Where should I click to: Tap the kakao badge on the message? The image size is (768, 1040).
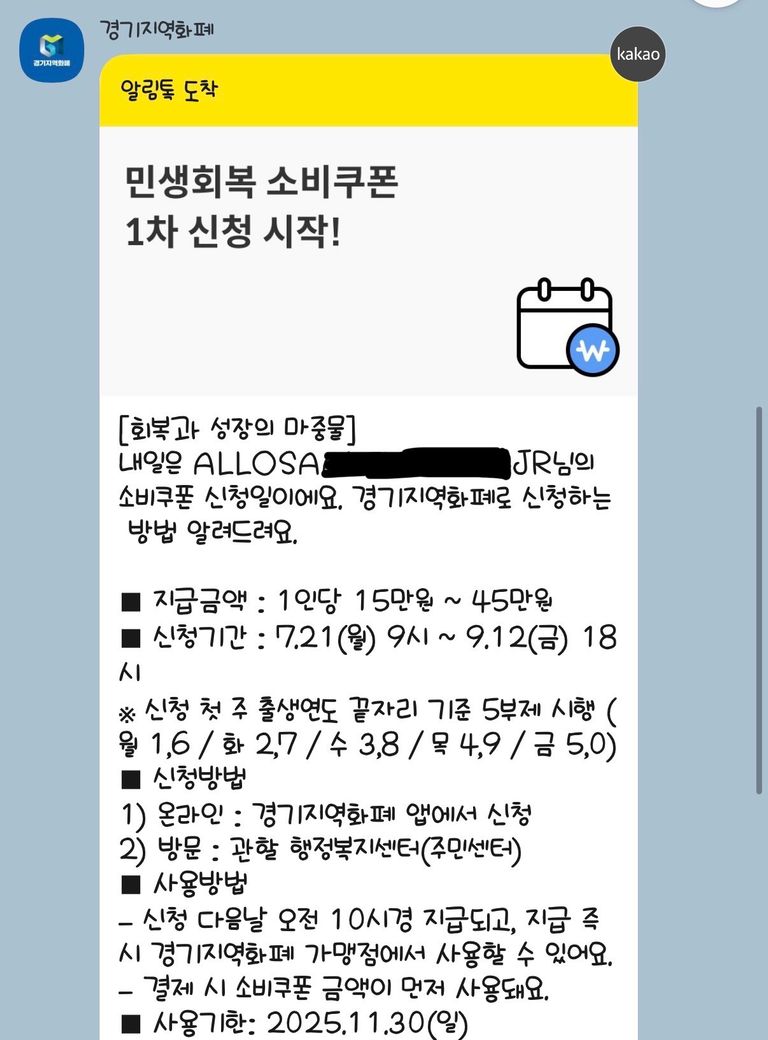pos(637,51)
